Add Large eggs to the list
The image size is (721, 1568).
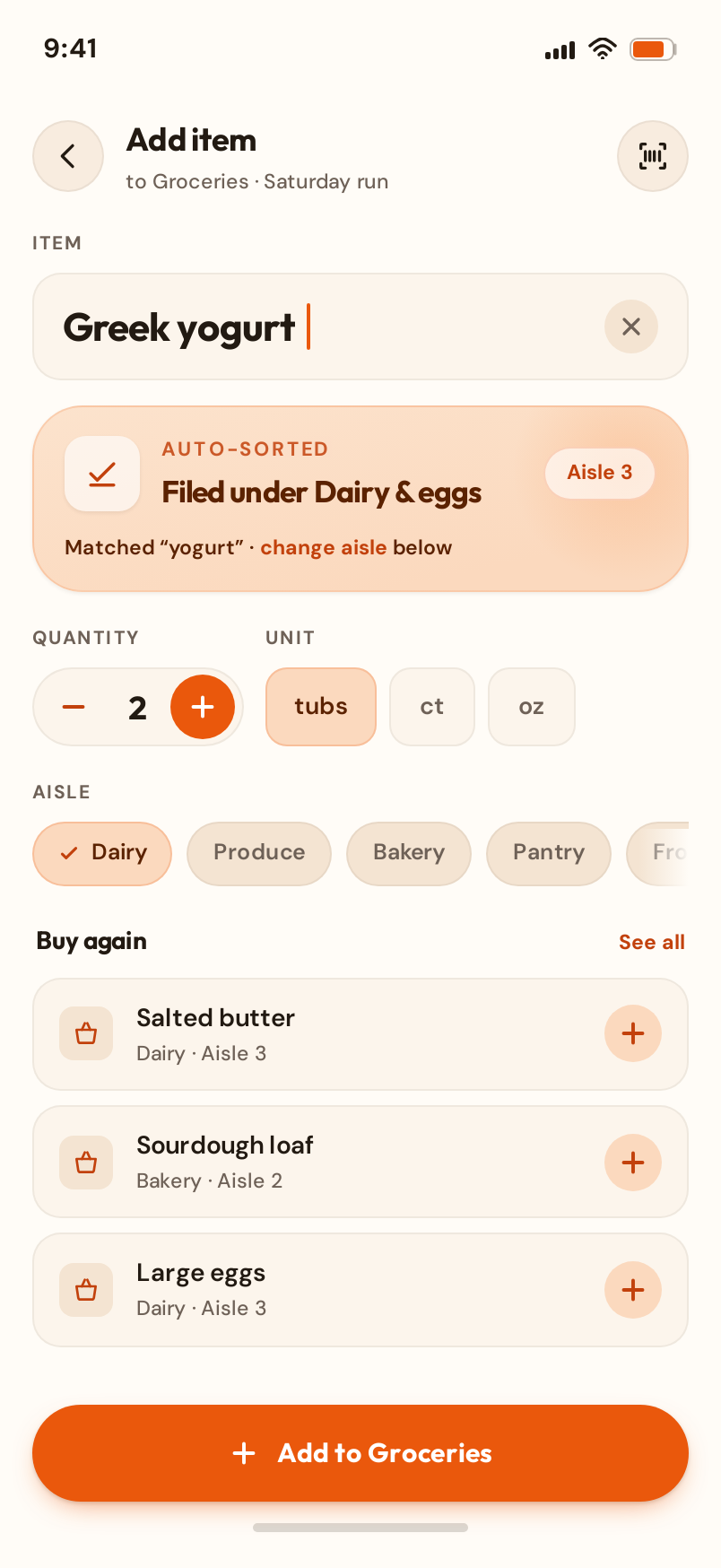pos(633,1290)
